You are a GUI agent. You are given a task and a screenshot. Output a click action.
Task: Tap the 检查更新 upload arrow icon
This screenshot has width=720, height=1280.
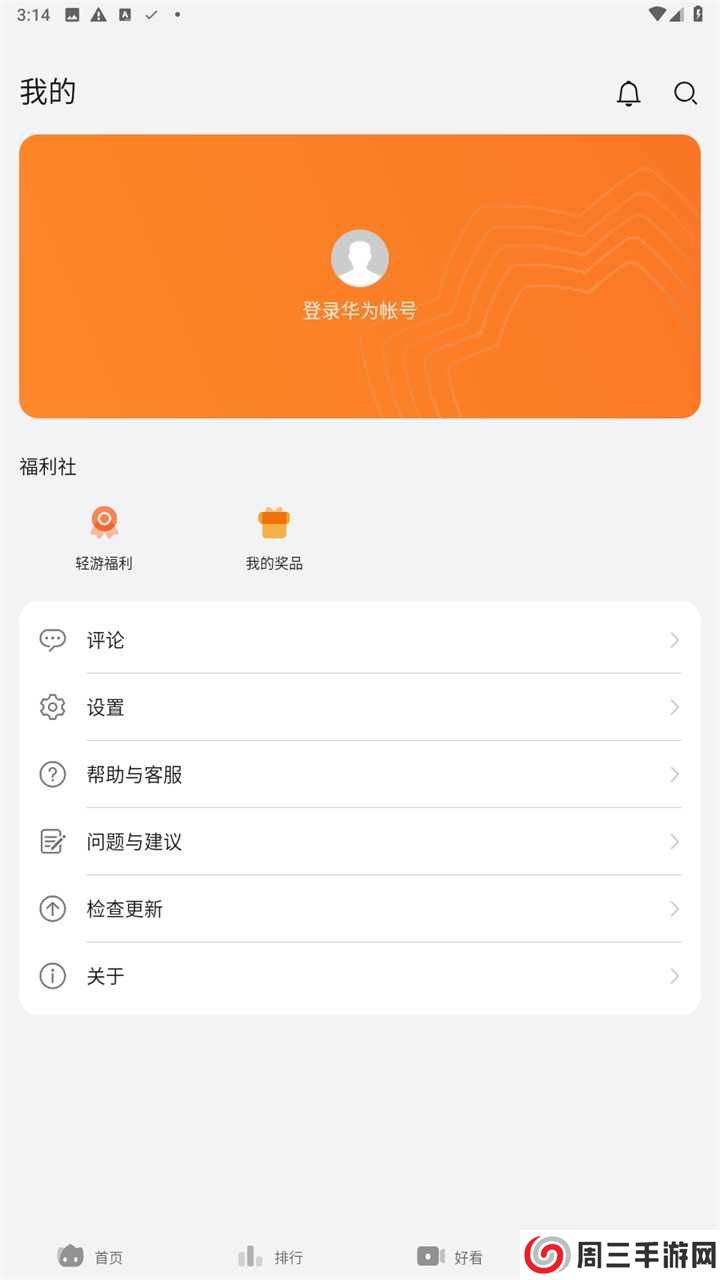click(52, 909)
